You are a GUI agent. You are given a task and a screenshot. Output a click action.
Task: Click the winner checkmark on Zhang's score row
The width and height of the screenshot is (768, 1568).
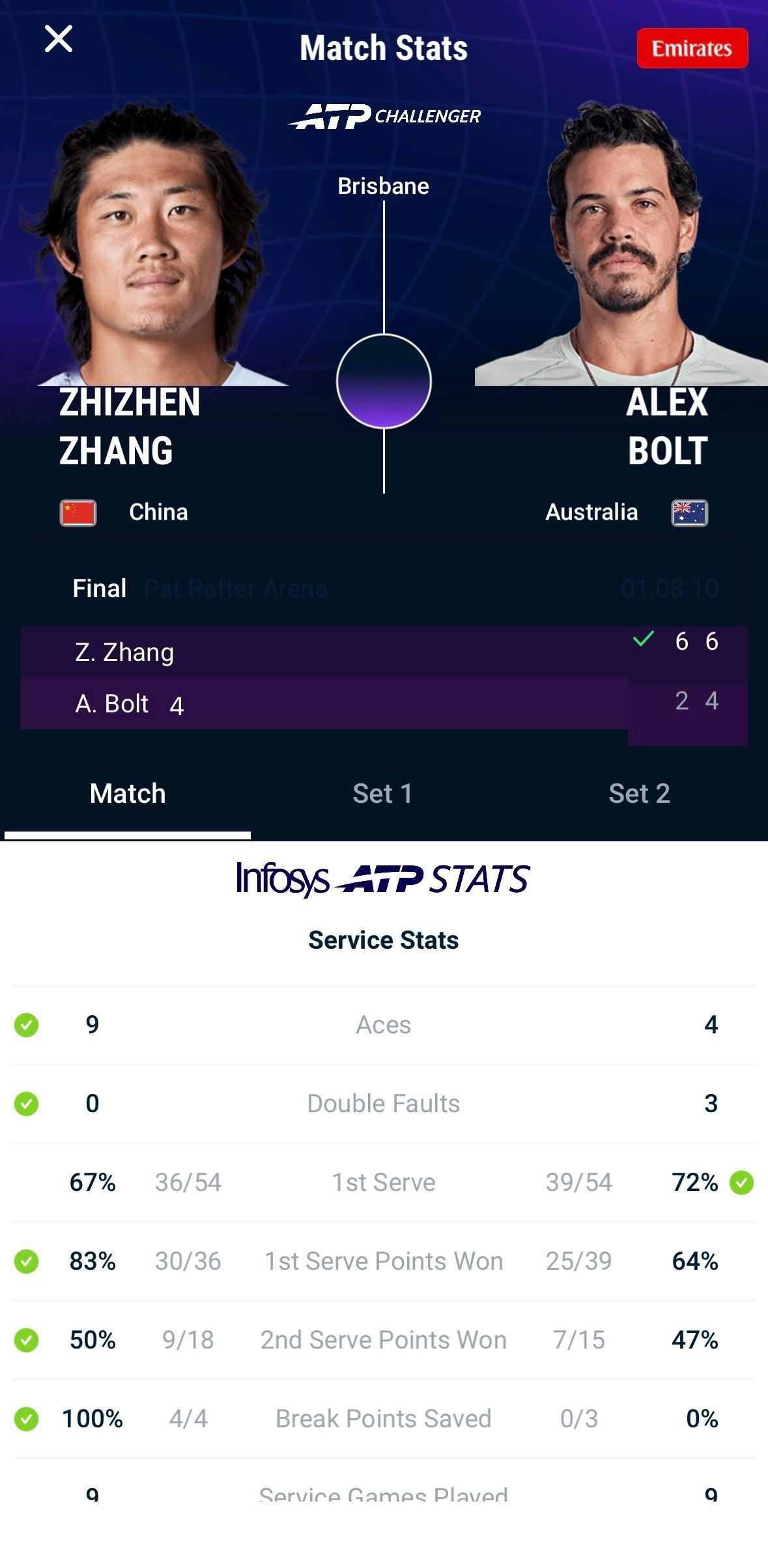pyautogui.click(x=642, y=641)
